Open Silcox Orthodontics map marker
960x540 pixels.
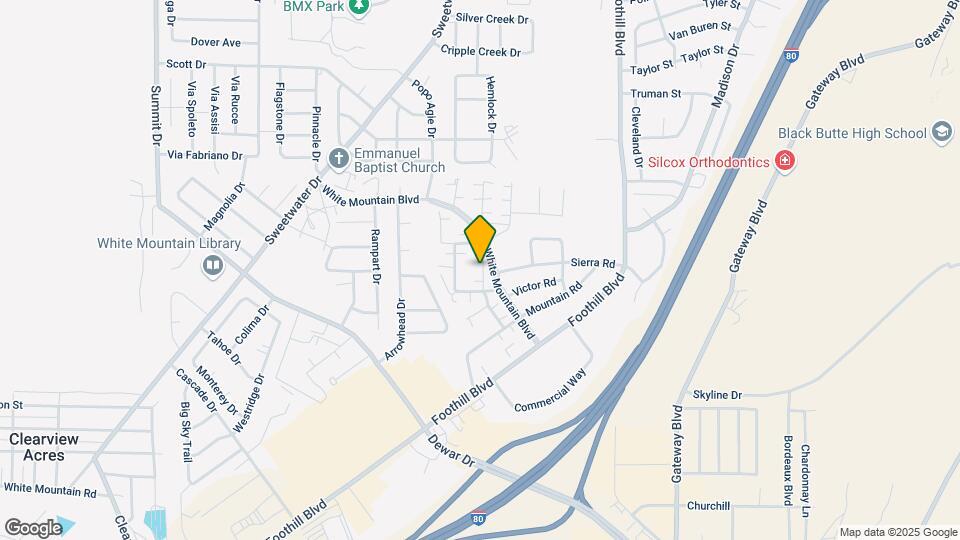[785, 161]
